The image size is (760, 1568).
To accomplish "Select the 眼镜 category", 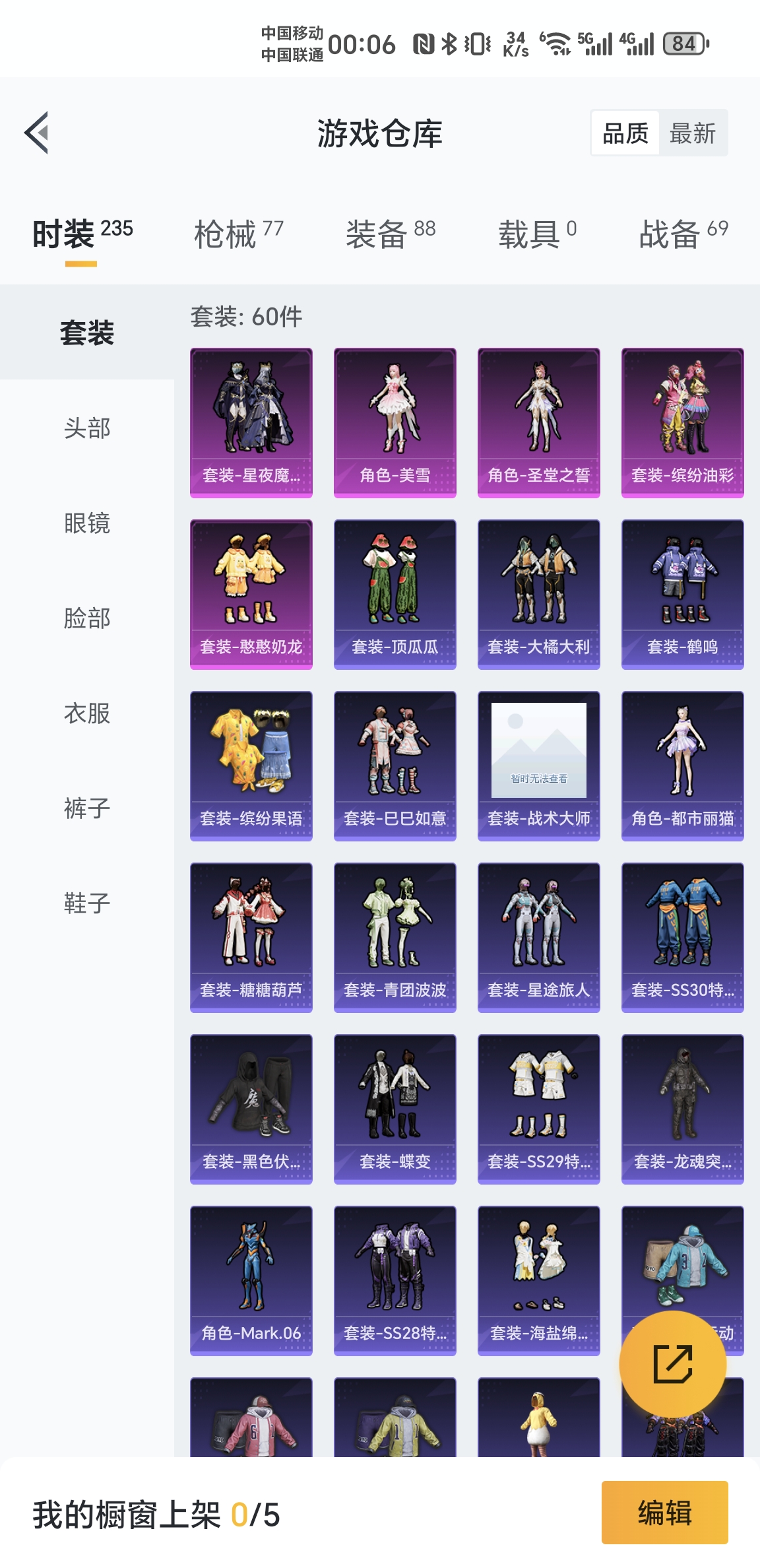I will (87, 523).
